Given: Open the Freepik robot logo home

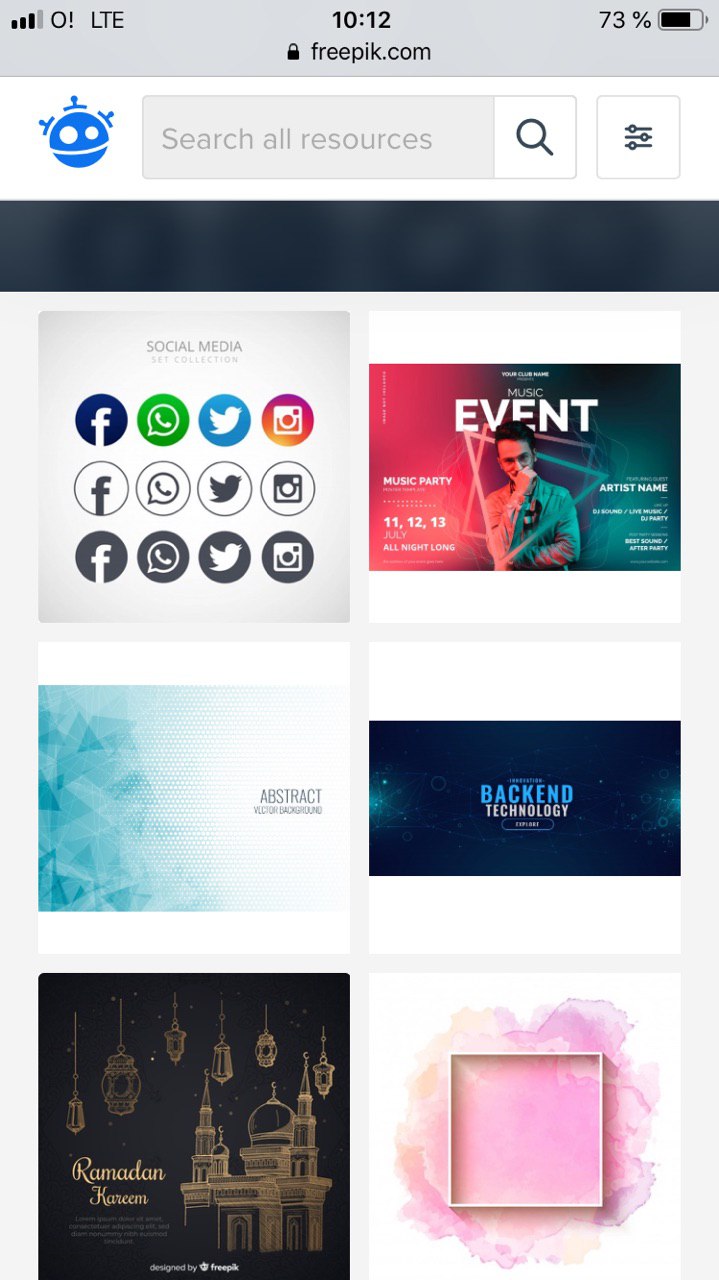Looking at the screenshot, I should (x=76, y=134).
